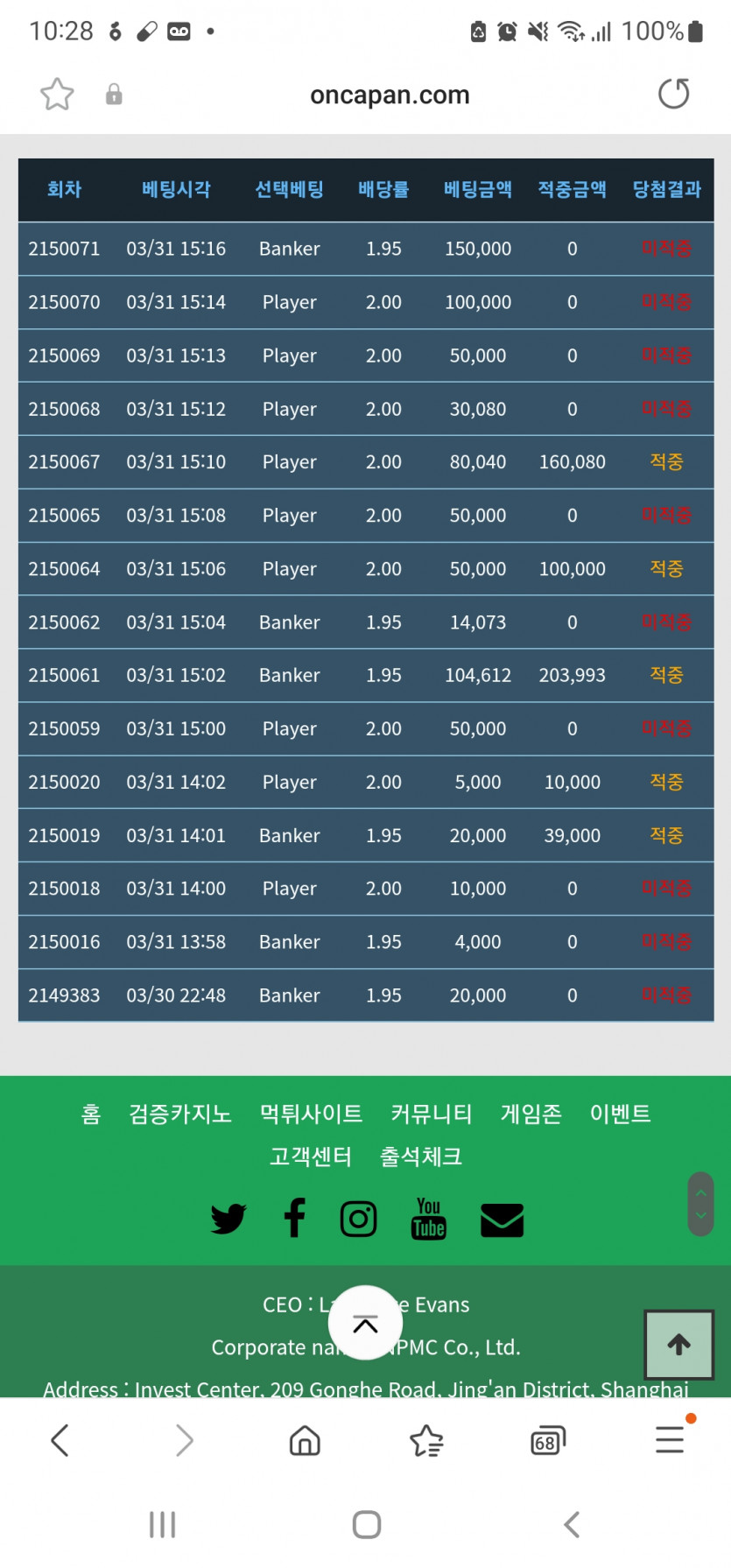
Task: Tap the square scroll-to-top arrow button
Action: (x=679, y=1345)
